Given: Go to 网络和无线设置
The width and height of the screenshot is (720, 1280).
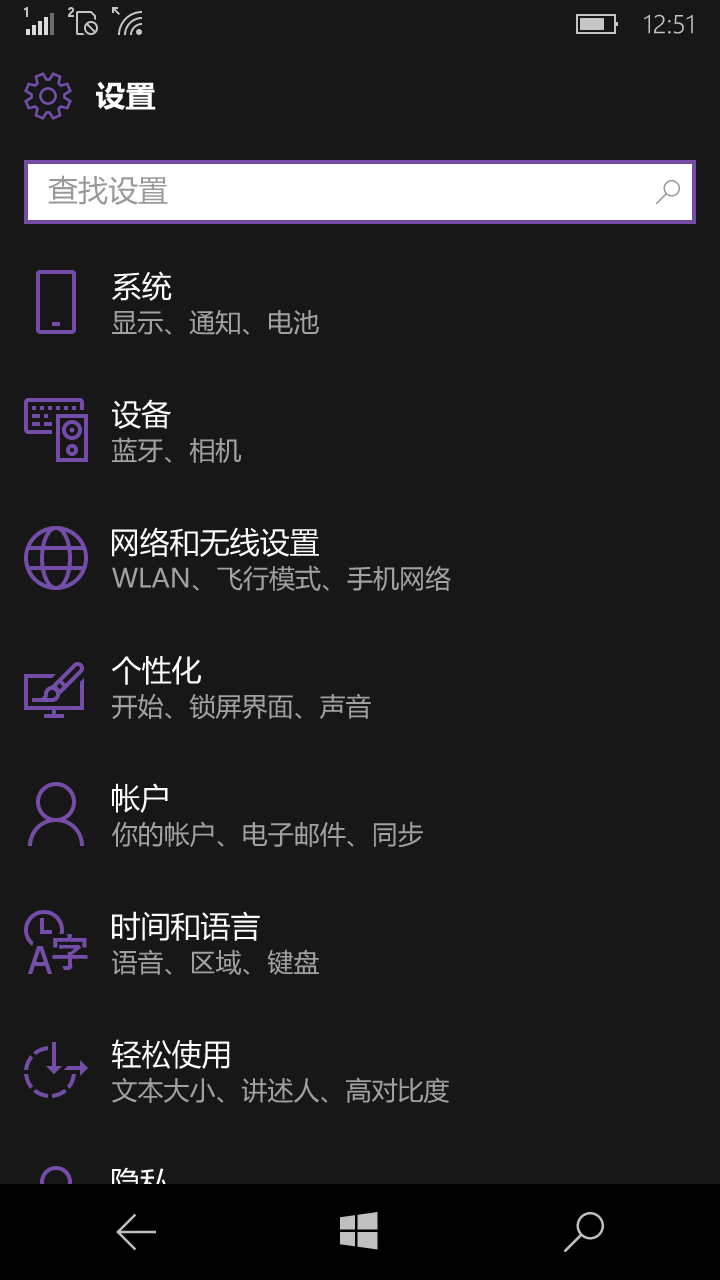Looking at the screenshot, I should point(280,559).
